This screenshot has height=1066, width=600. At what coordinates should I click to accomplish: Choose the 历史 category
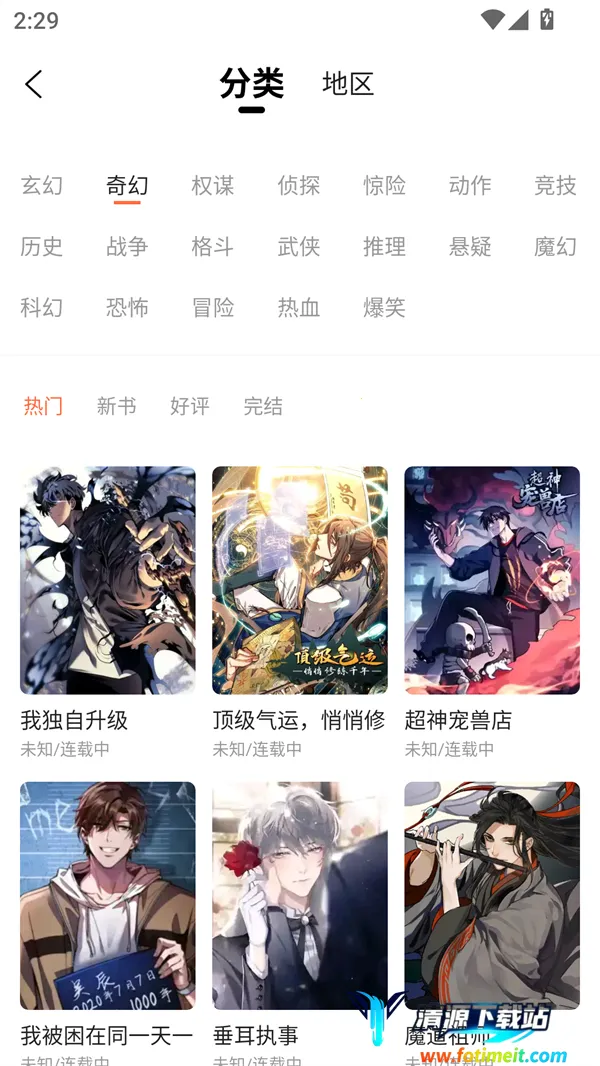click(42, 246)
